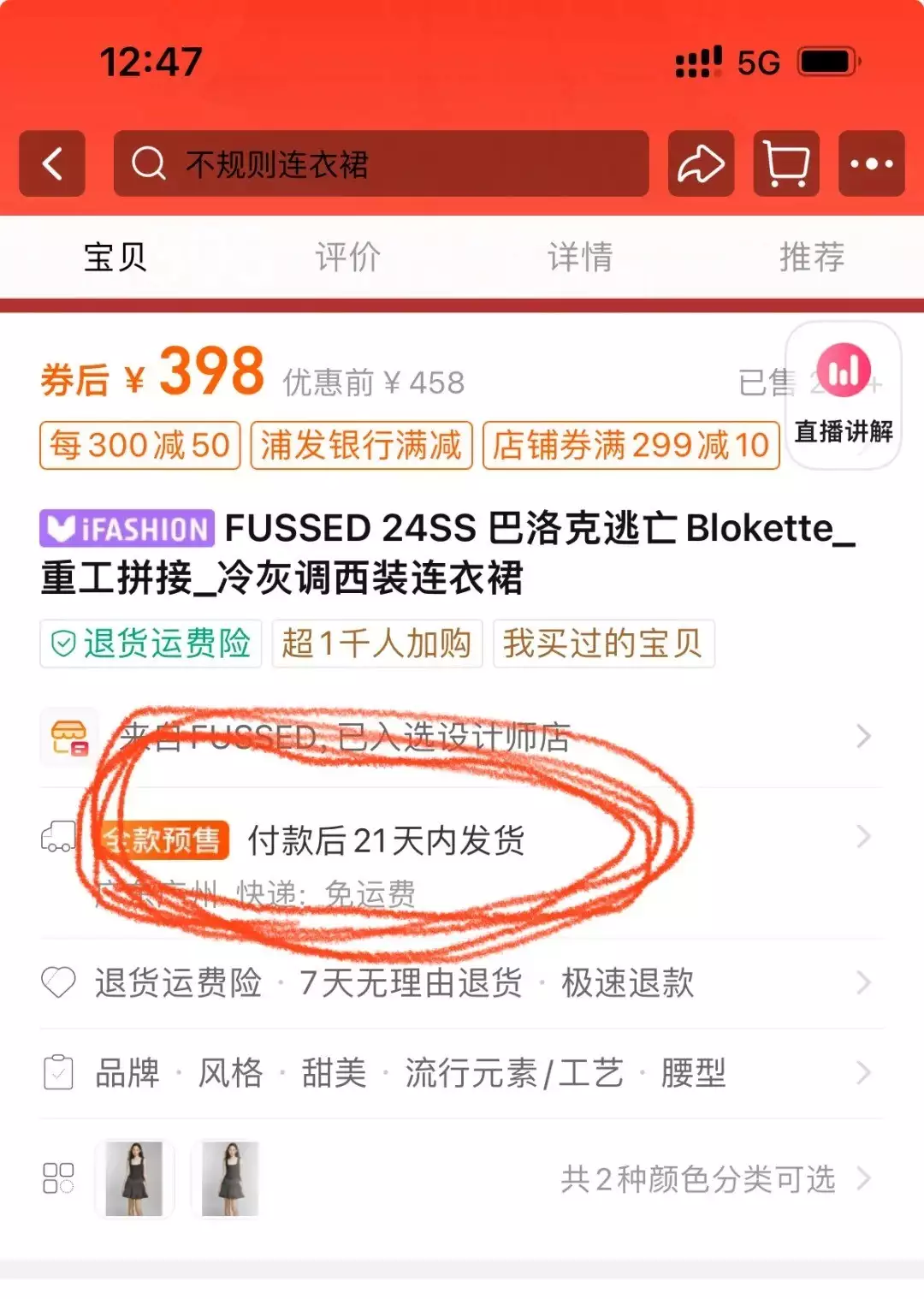Share this product
This screenshot has height=1299, width=924.
pyautogui.click(x=701, y=163)
